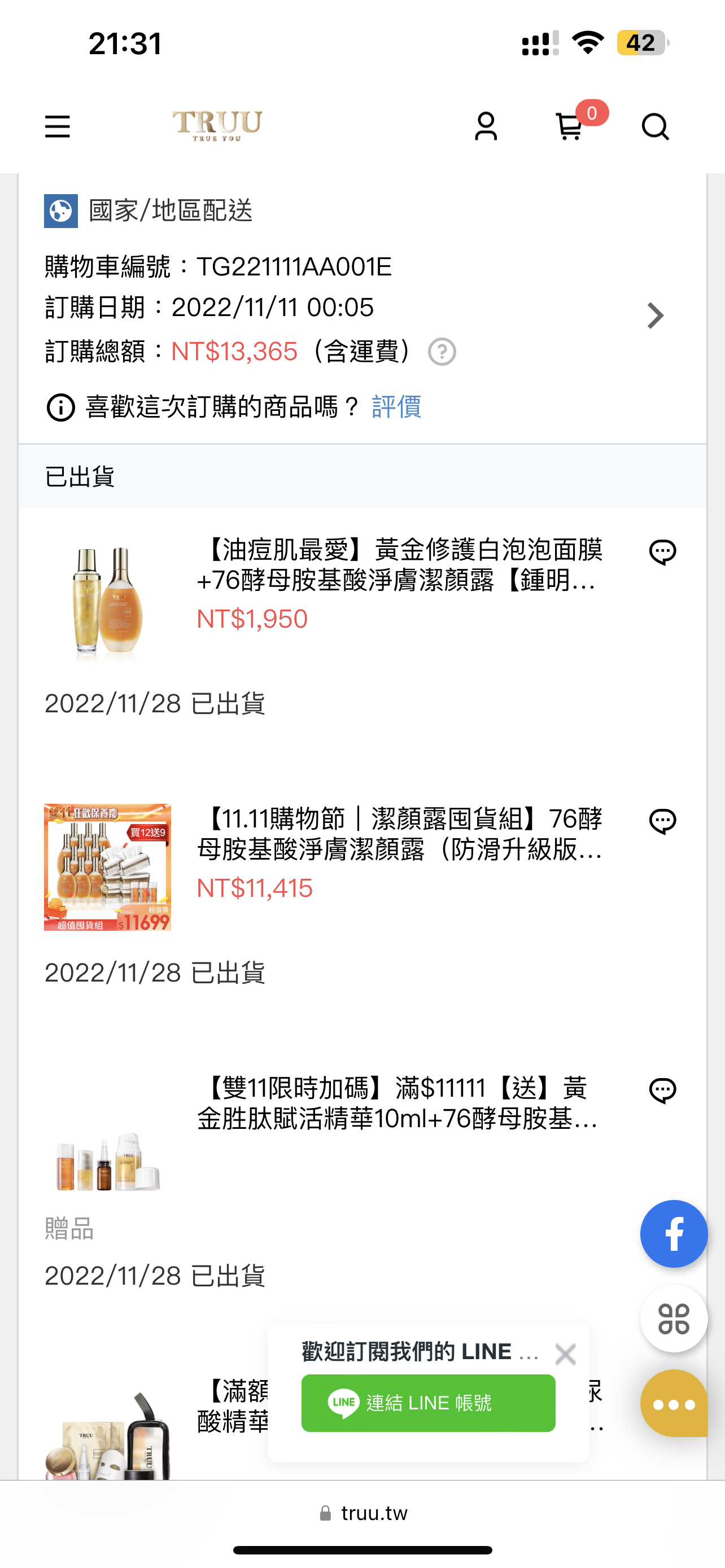This screenshot has height=1568, width=725.
Task: Open comment icon for 雙11限時加碼 gift item
Action: (x=662, y=1090)
